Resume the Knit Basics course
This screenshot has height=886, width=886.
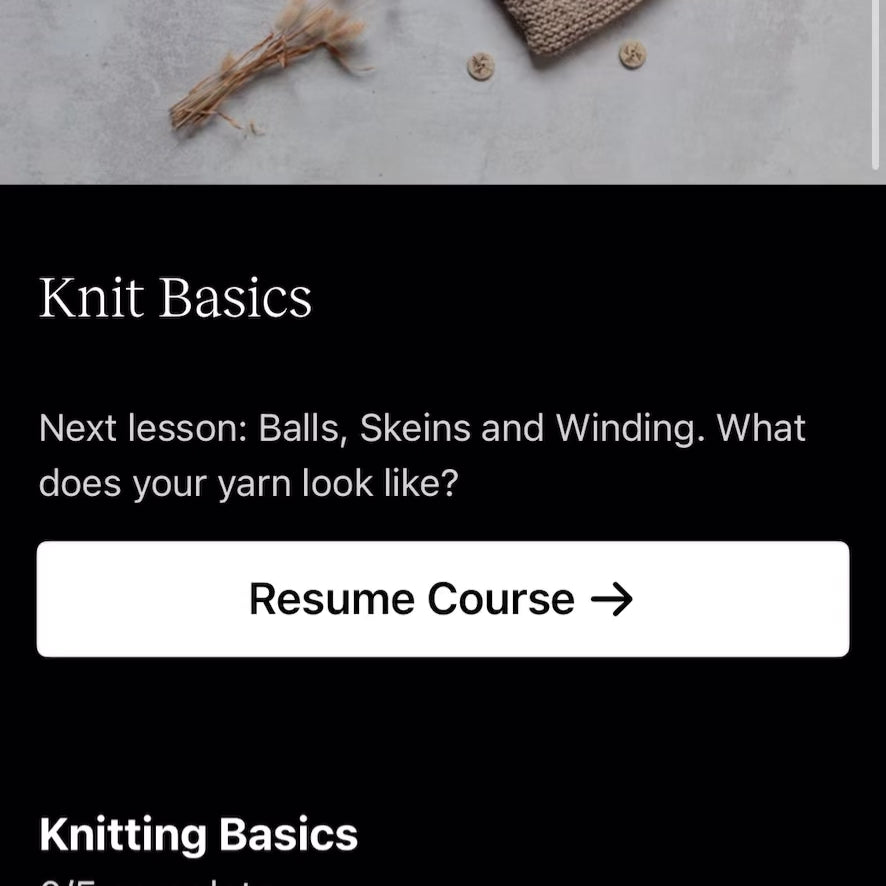pyautogui.click(x=442, y=599)
